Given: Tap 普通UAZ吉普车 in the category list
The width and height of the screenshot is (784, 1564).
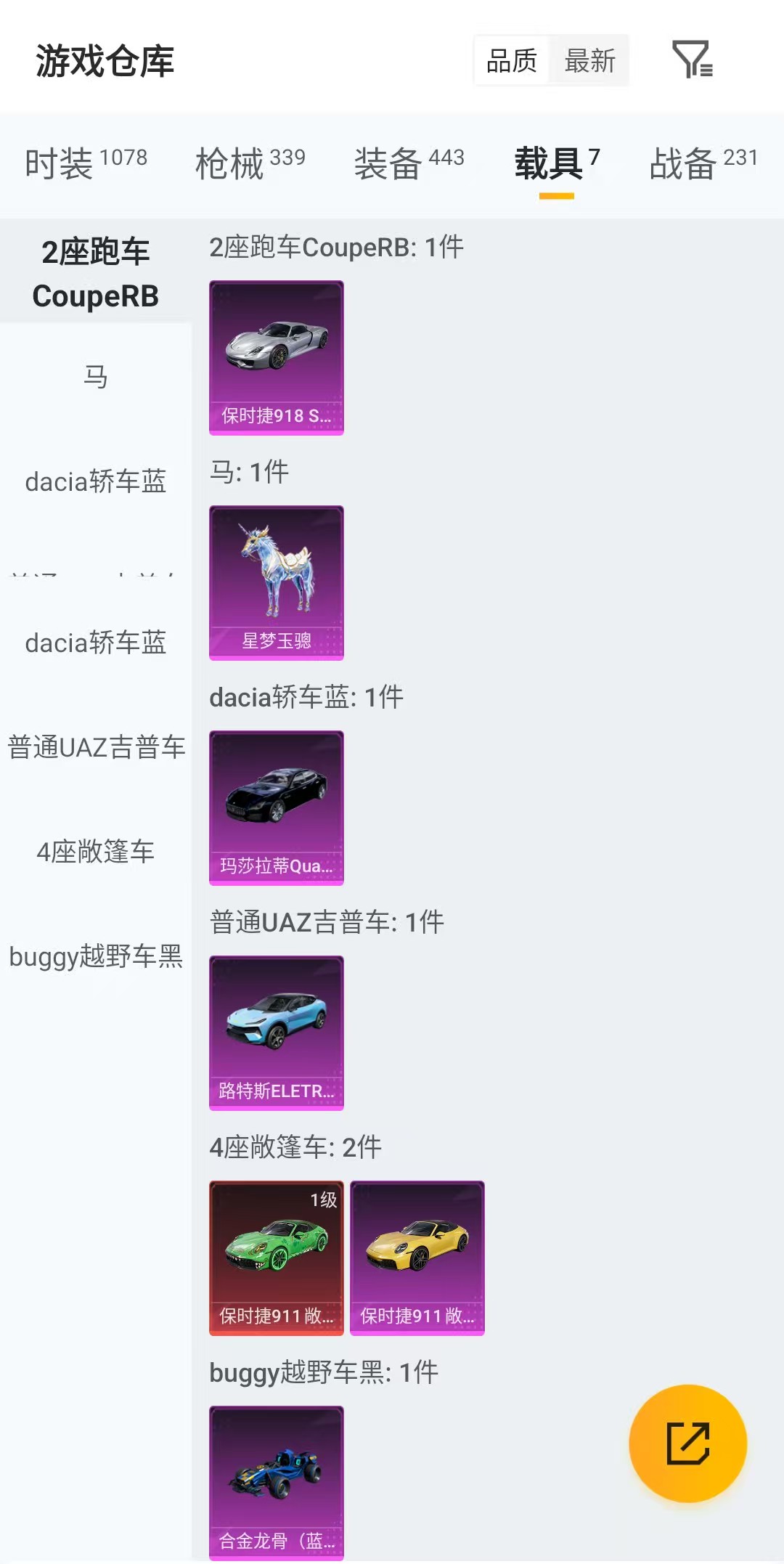Looking at the screenshot, I should (95, 748).
